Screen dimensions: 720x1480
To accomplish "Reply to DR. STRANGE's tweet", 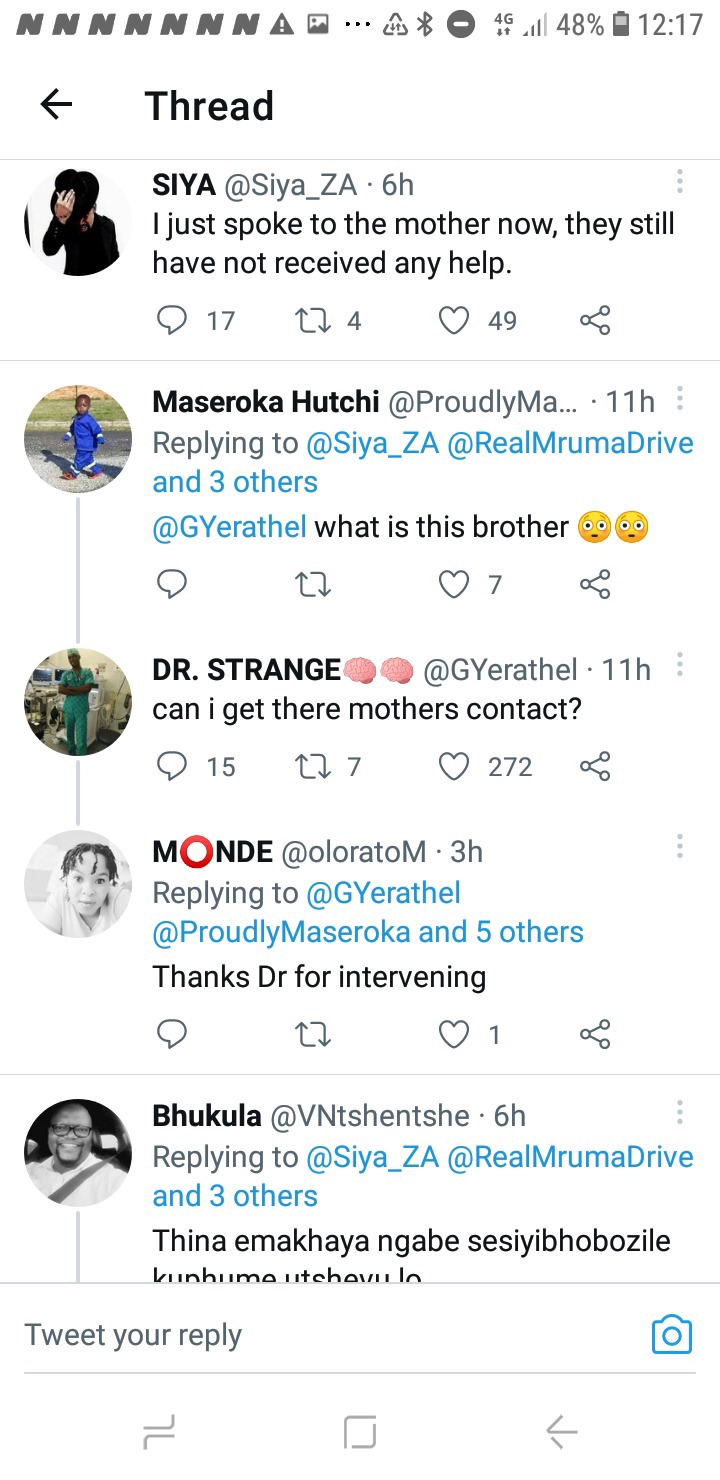I will coord(172,767).
